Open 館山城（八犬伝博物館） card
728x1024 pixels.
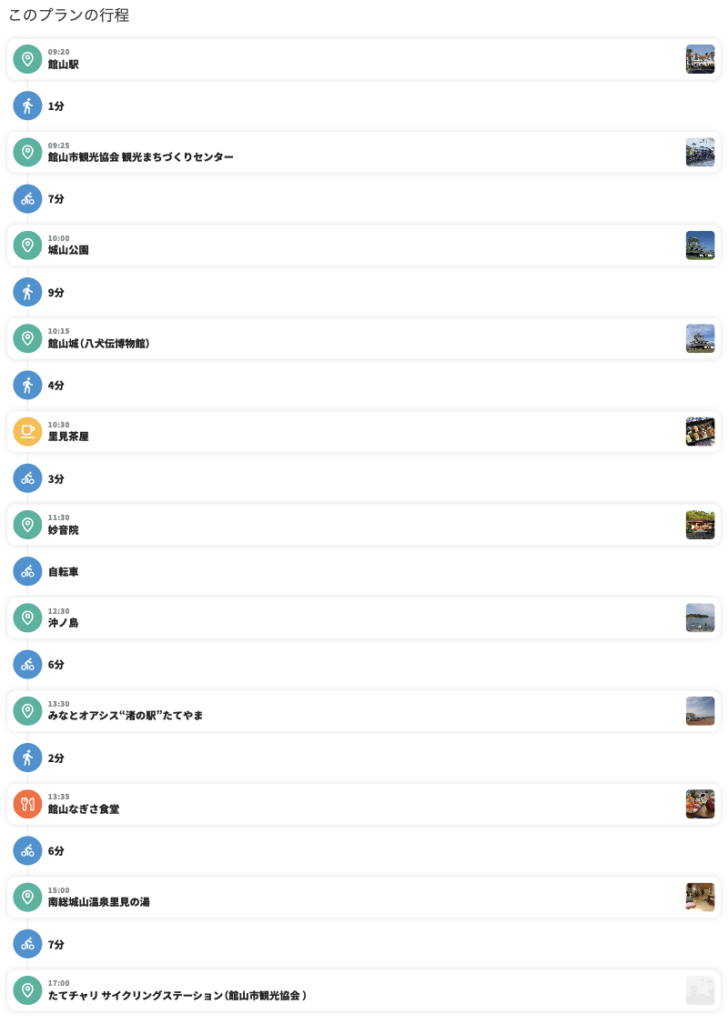click(x=363, y=338)
